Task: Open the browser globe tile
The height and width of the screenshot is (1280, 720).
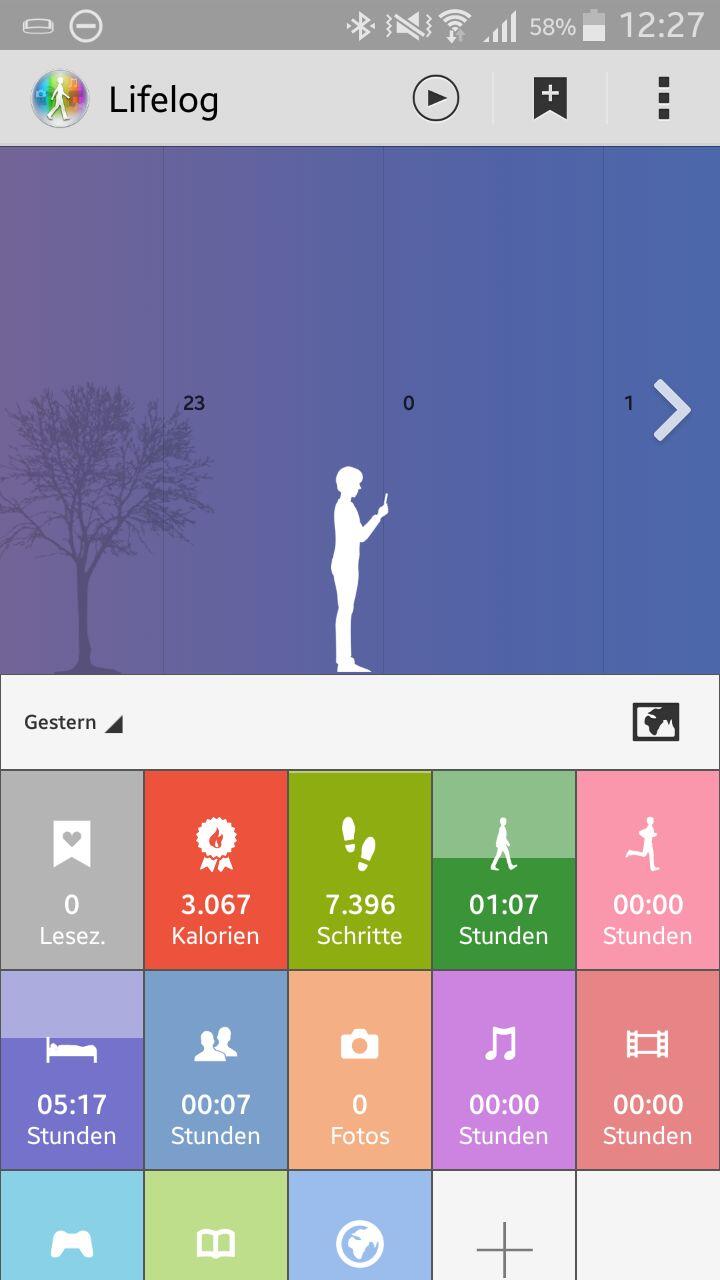Action: click(x=360, y=1226)
